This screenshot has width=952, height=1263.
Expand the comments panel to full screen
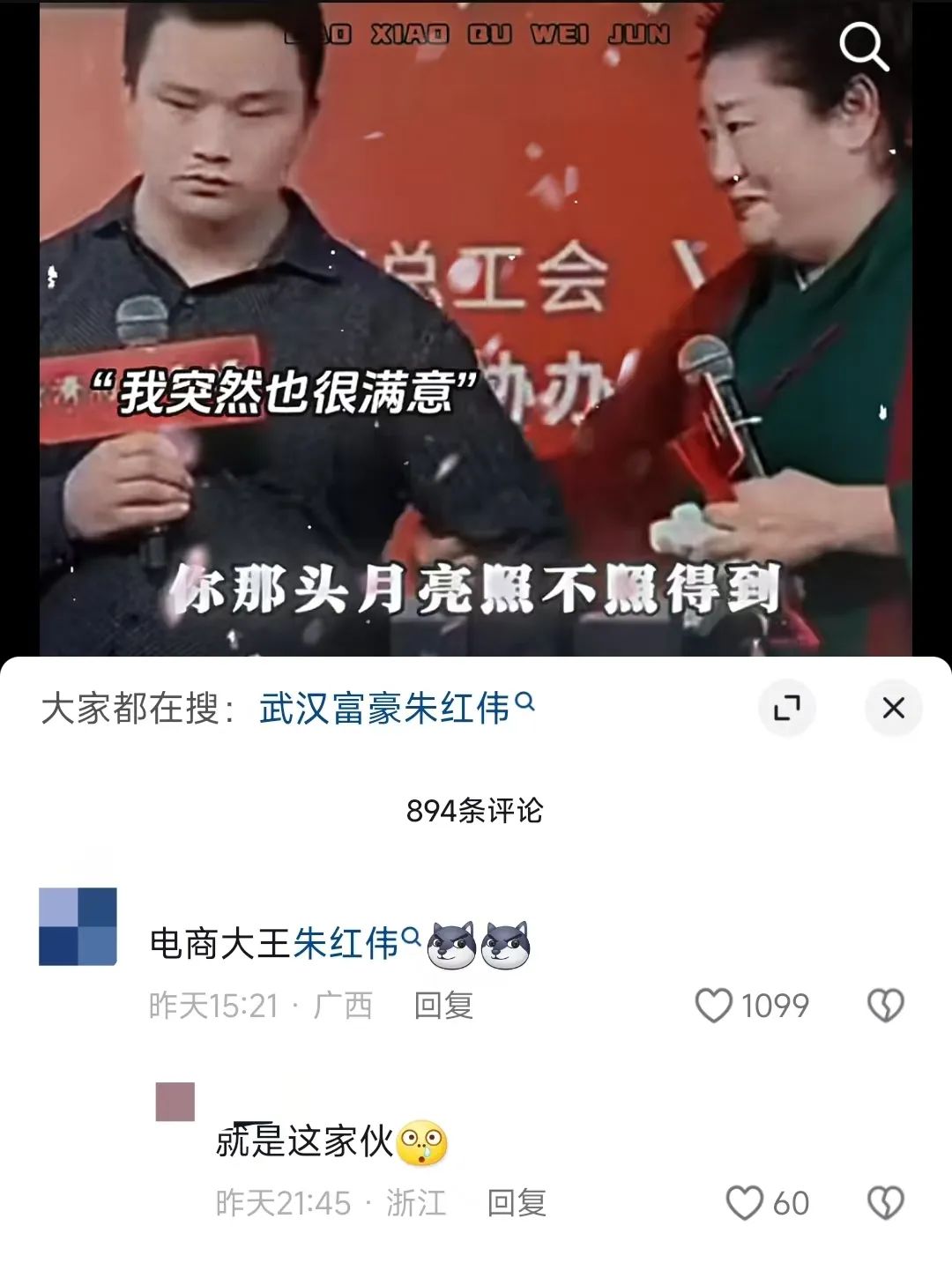click(x=786, y=708)
